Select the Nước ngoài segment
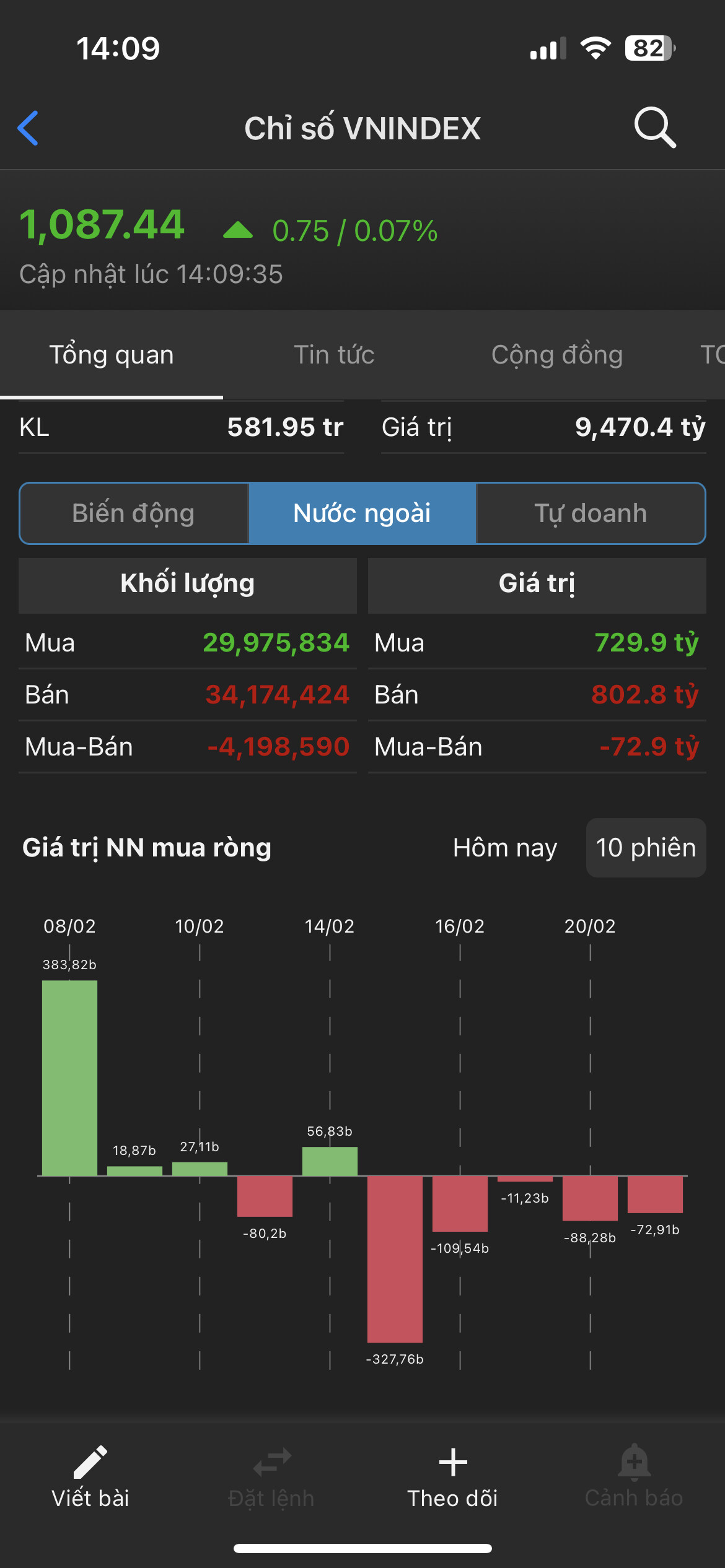This screenshot has height=1568, width=725. [362, 513]
